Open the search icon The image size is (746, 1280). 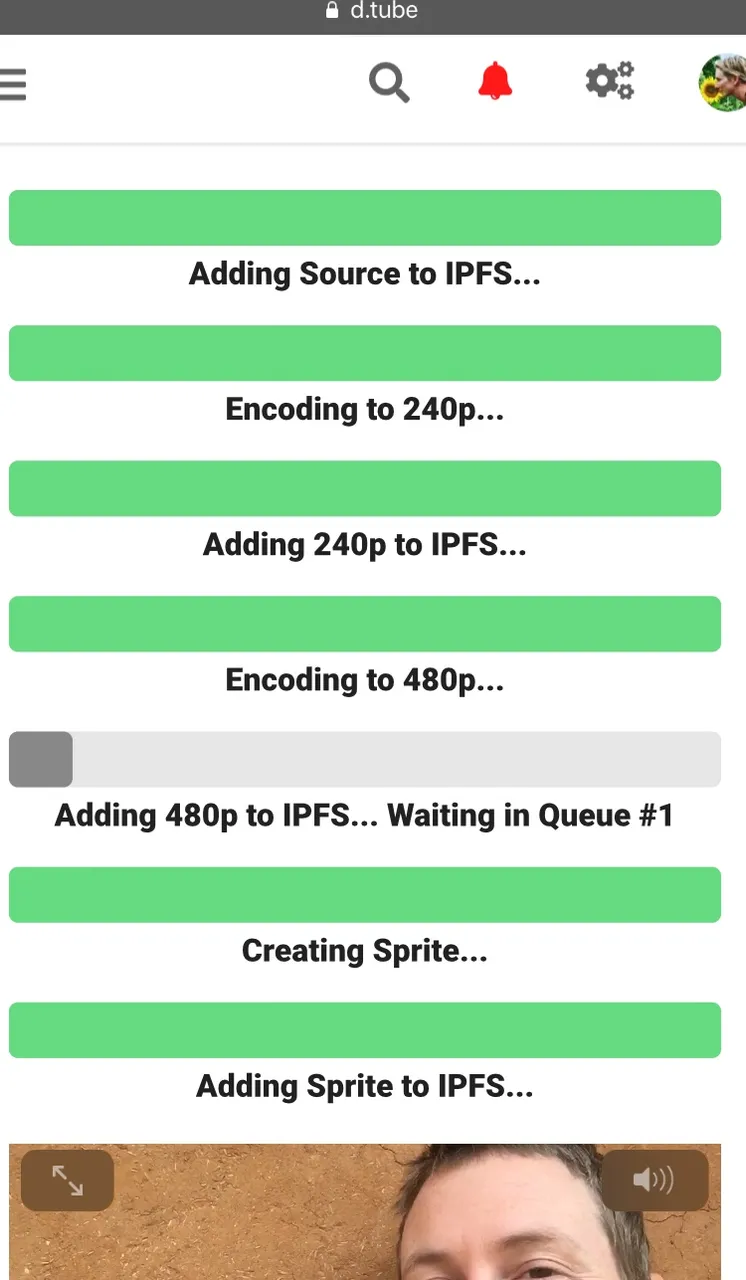click(x=389, y=82)
